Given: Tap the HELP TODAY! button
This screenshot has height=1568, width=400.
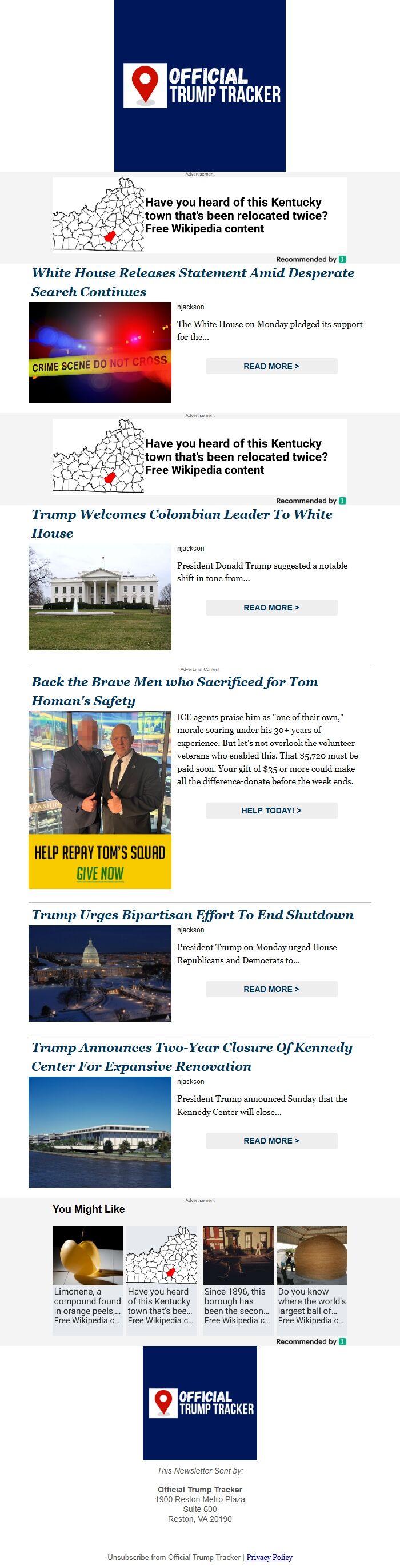Looking at the screenshot, I should pos(271,810).
